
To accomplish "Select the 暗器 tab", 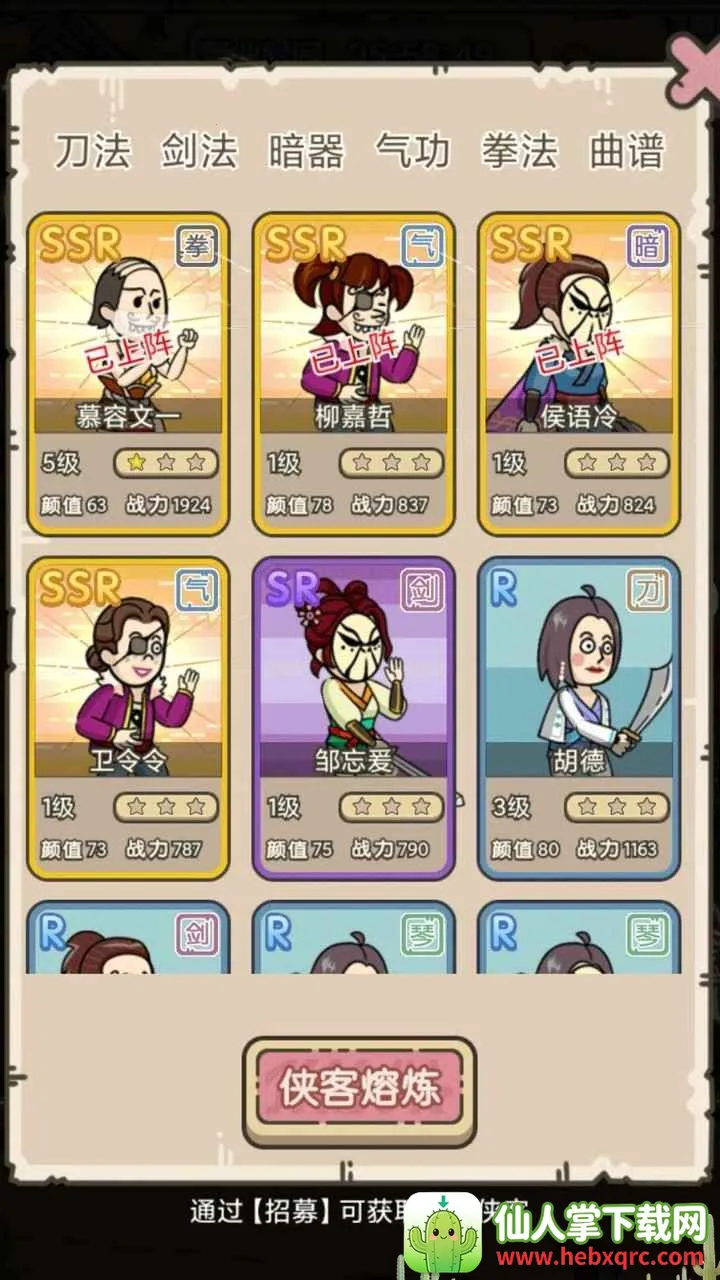I will 306,151.
